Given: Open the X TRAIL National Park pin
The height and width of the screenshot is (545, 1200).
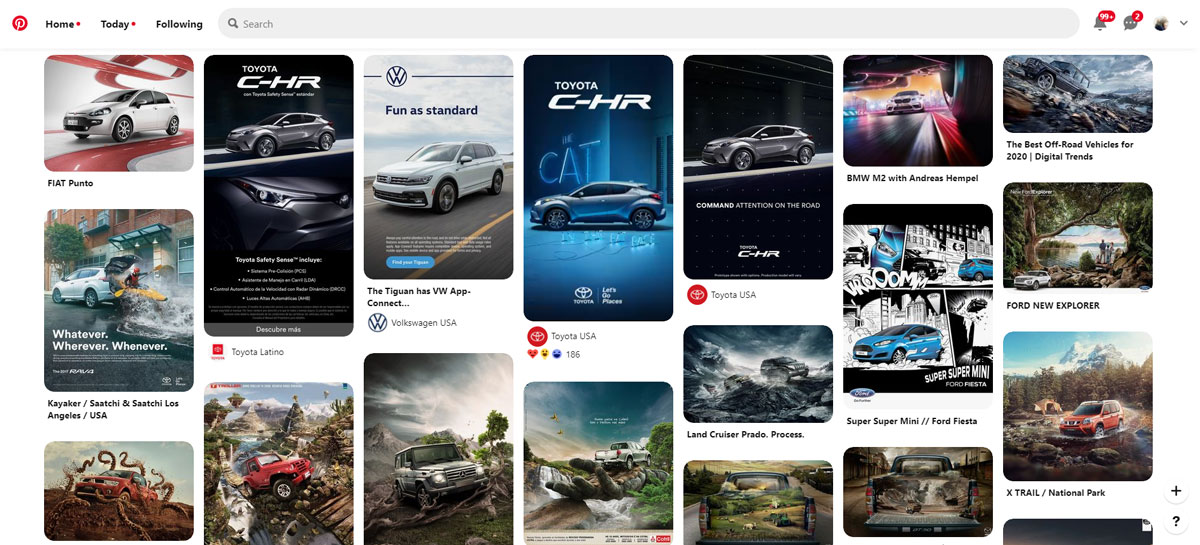Looking at the screenshot, I should 1078,406.
